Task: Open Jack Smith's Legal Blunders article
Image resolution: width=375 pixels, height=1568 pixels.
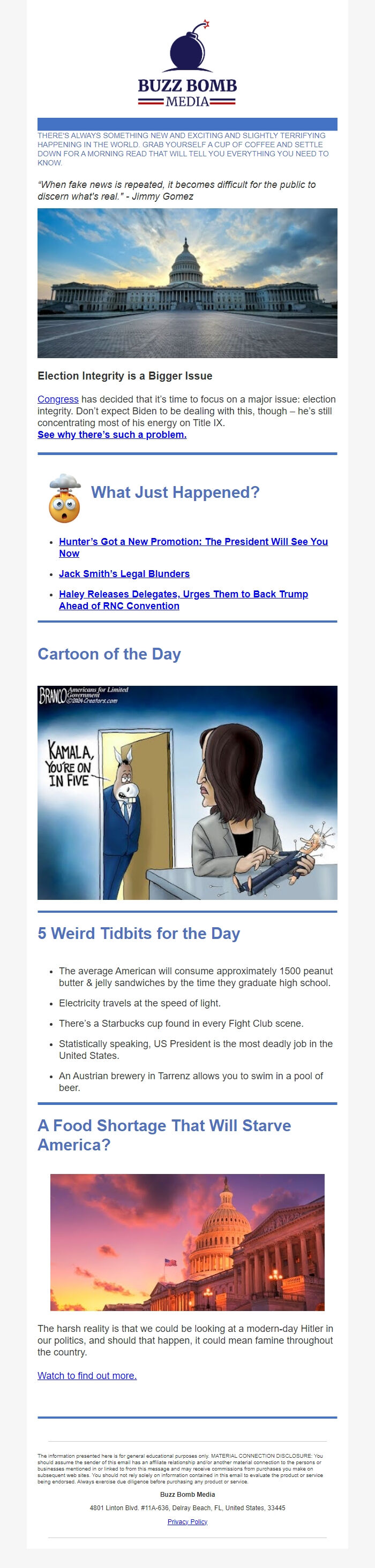Action: click(124, 574)
